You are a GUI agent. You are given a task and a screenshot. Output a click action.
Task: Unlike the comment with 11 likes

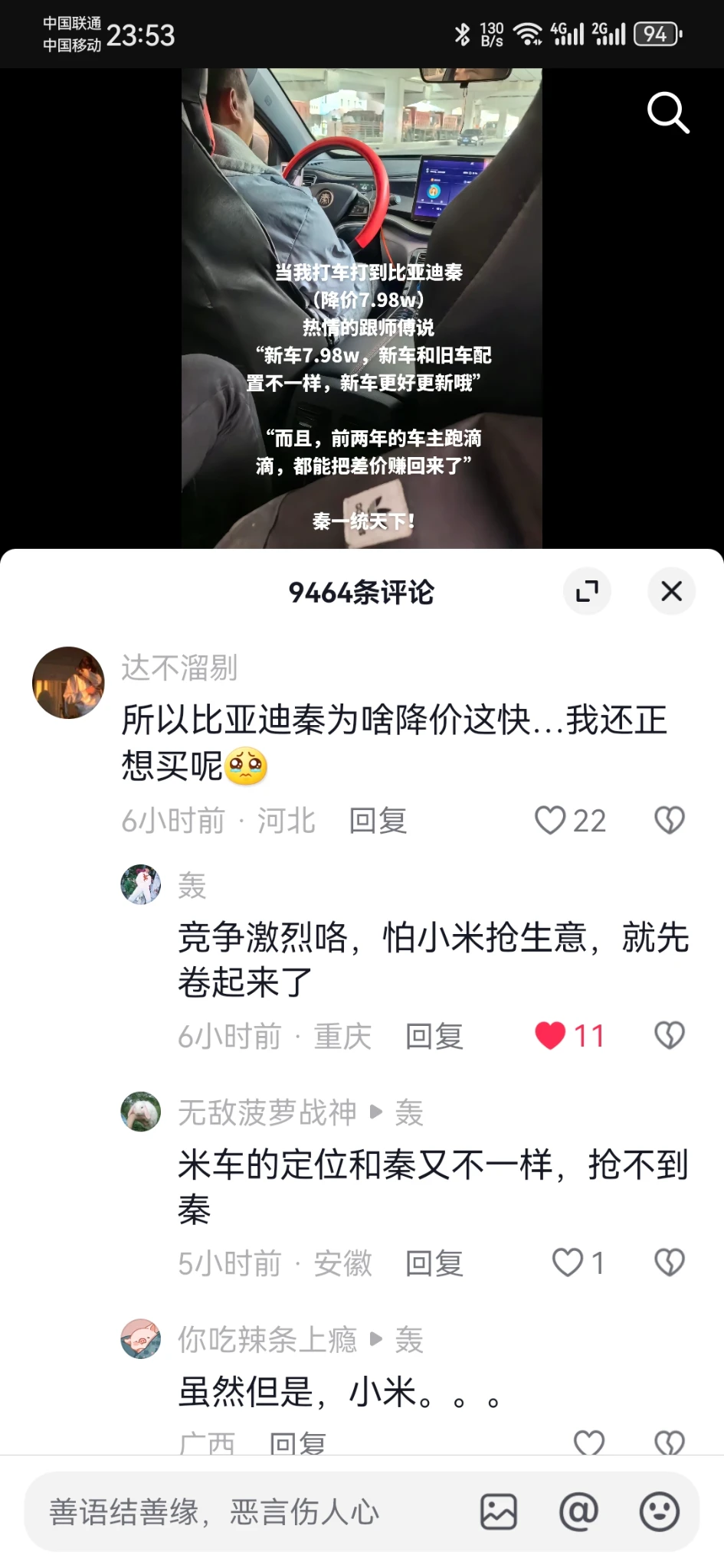[550, 1036]
